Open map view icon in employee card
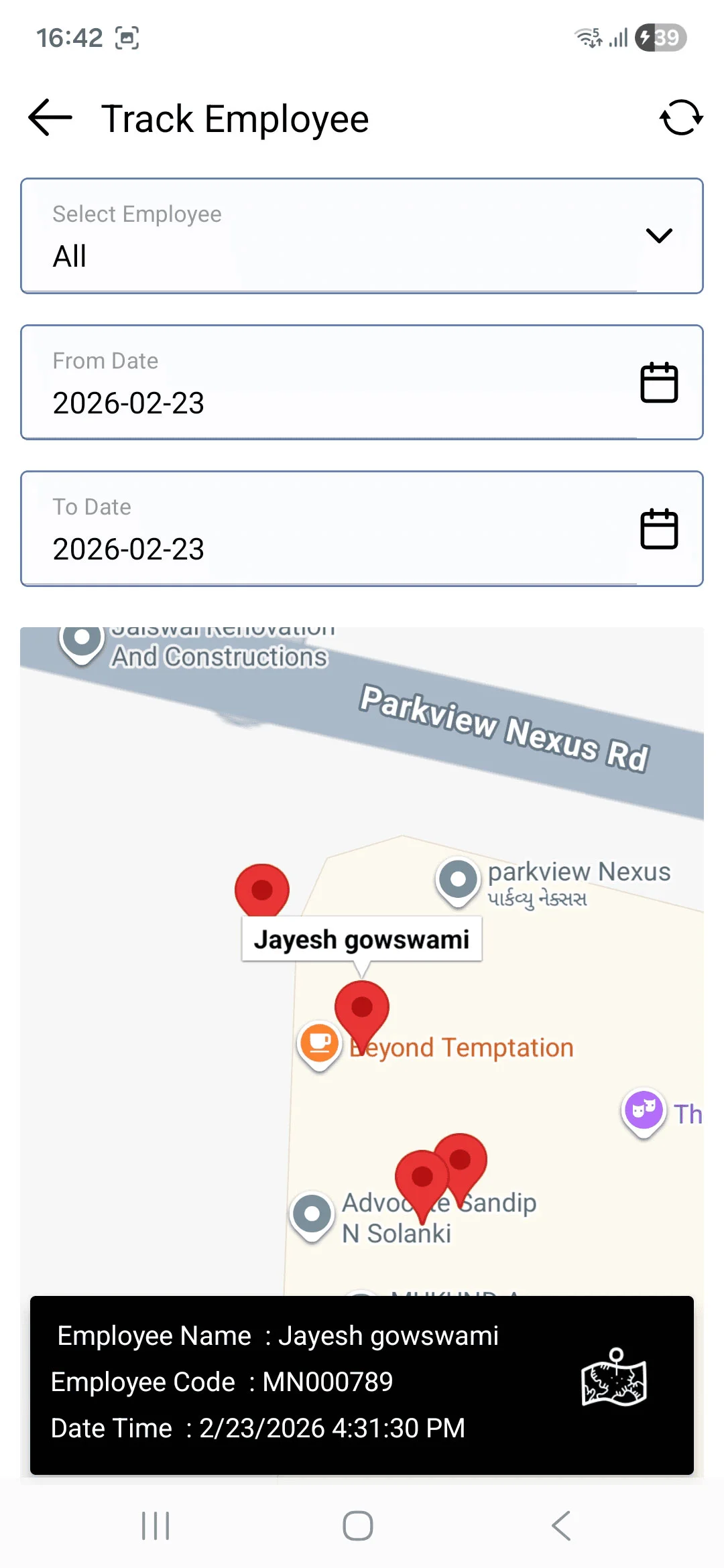Image resolution: width=724 pixels, height=1568 pixels. (x=613, y=1378)
